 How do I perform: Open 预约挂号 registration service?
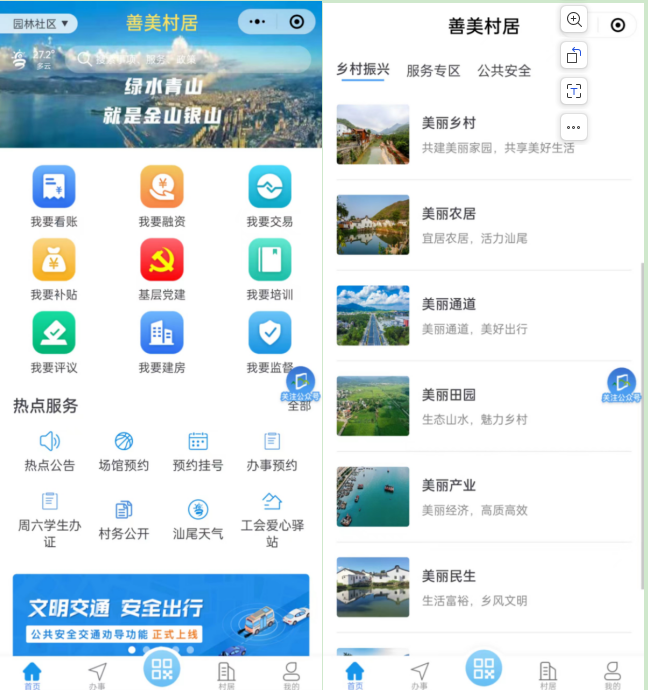click(x=198, y=451)
